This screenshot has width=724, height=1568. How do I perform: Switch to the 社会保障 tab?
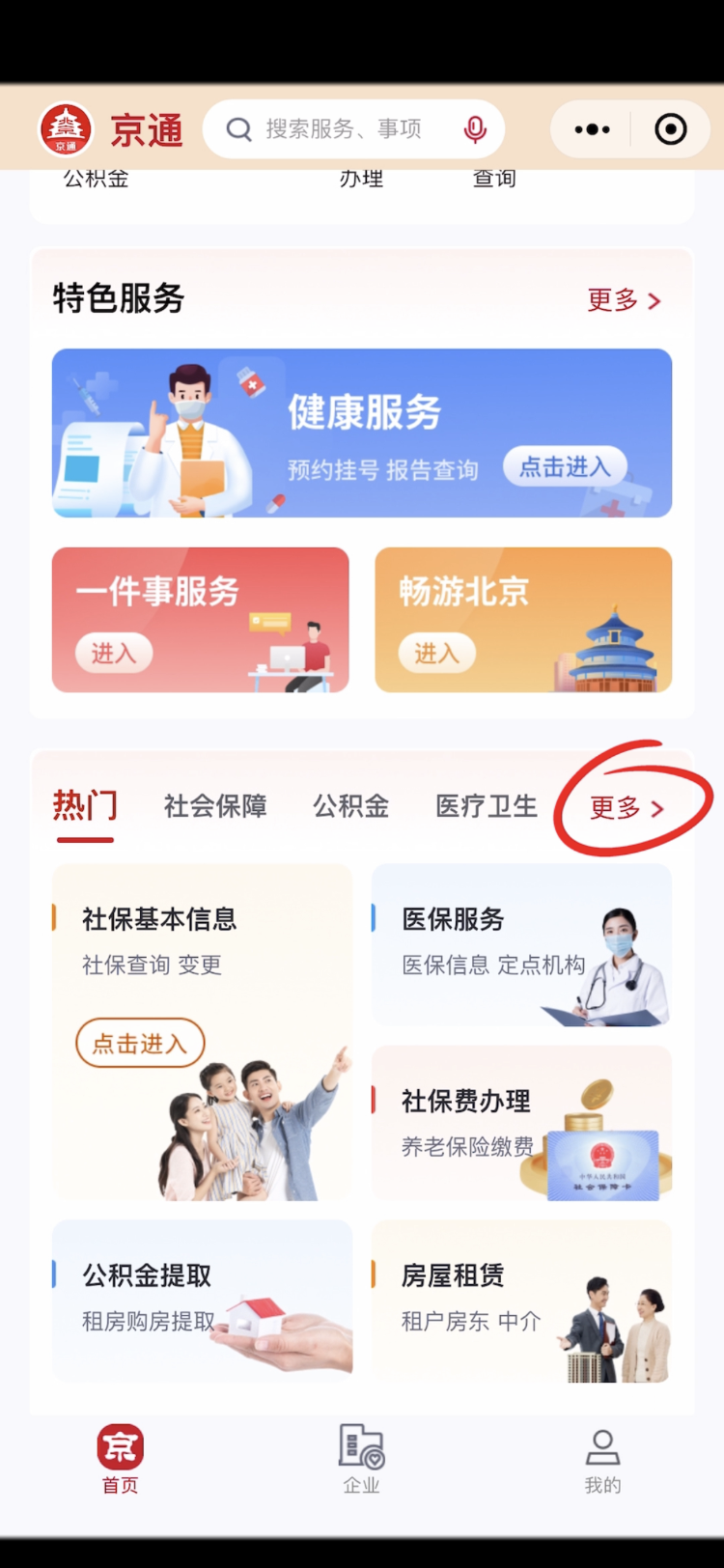pos(215,806)
